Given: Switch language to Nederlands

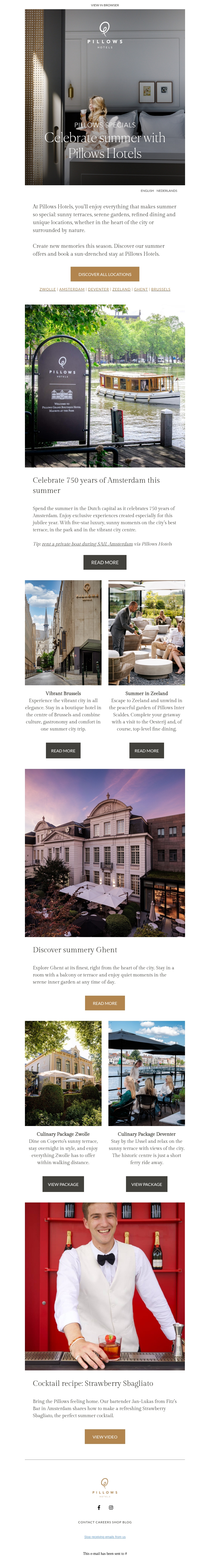Looking at the screenshot, I should click(167, 191).
